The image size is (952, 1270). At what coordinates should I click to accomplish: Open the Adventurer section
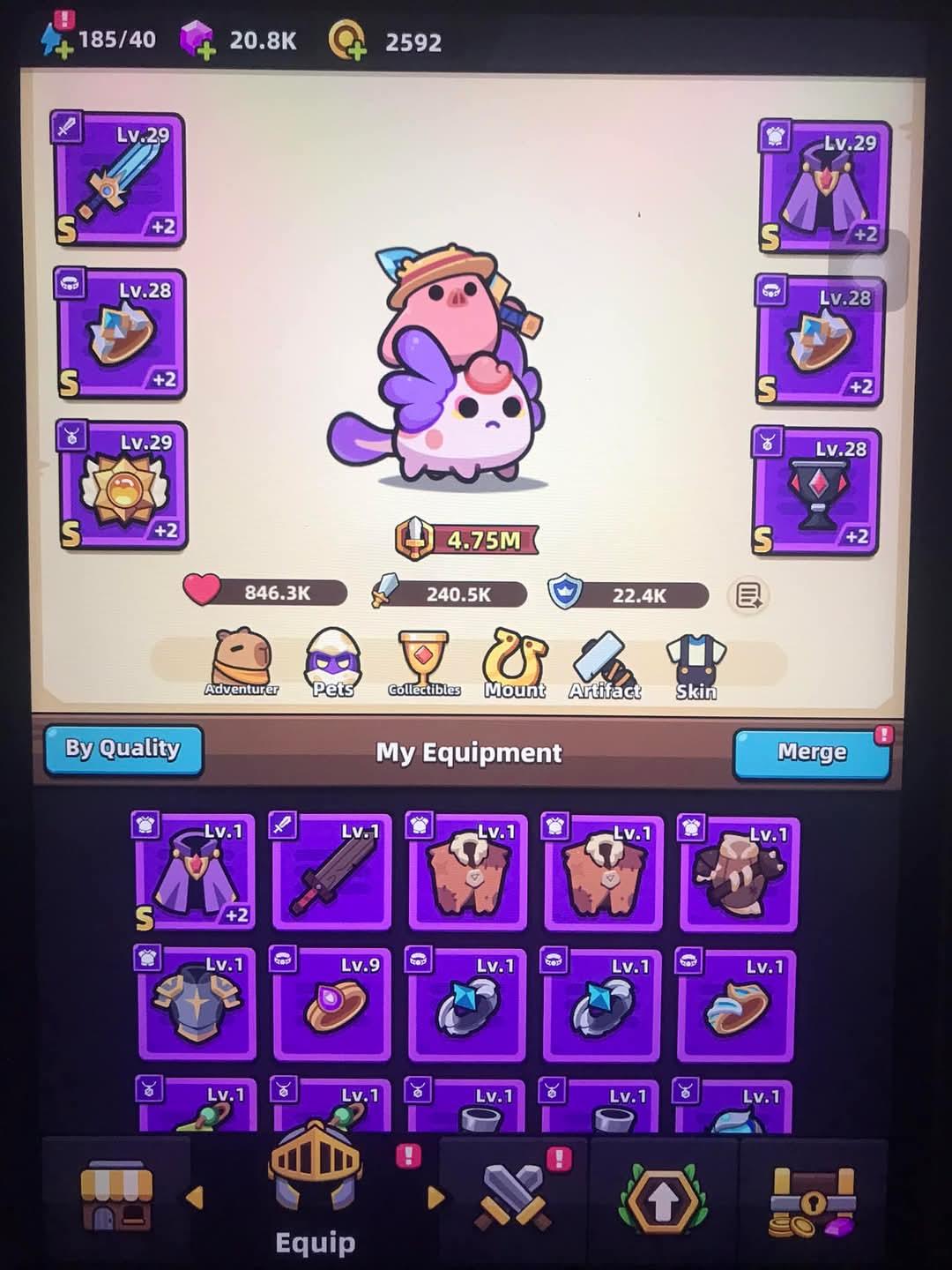(x=241, y=663)
